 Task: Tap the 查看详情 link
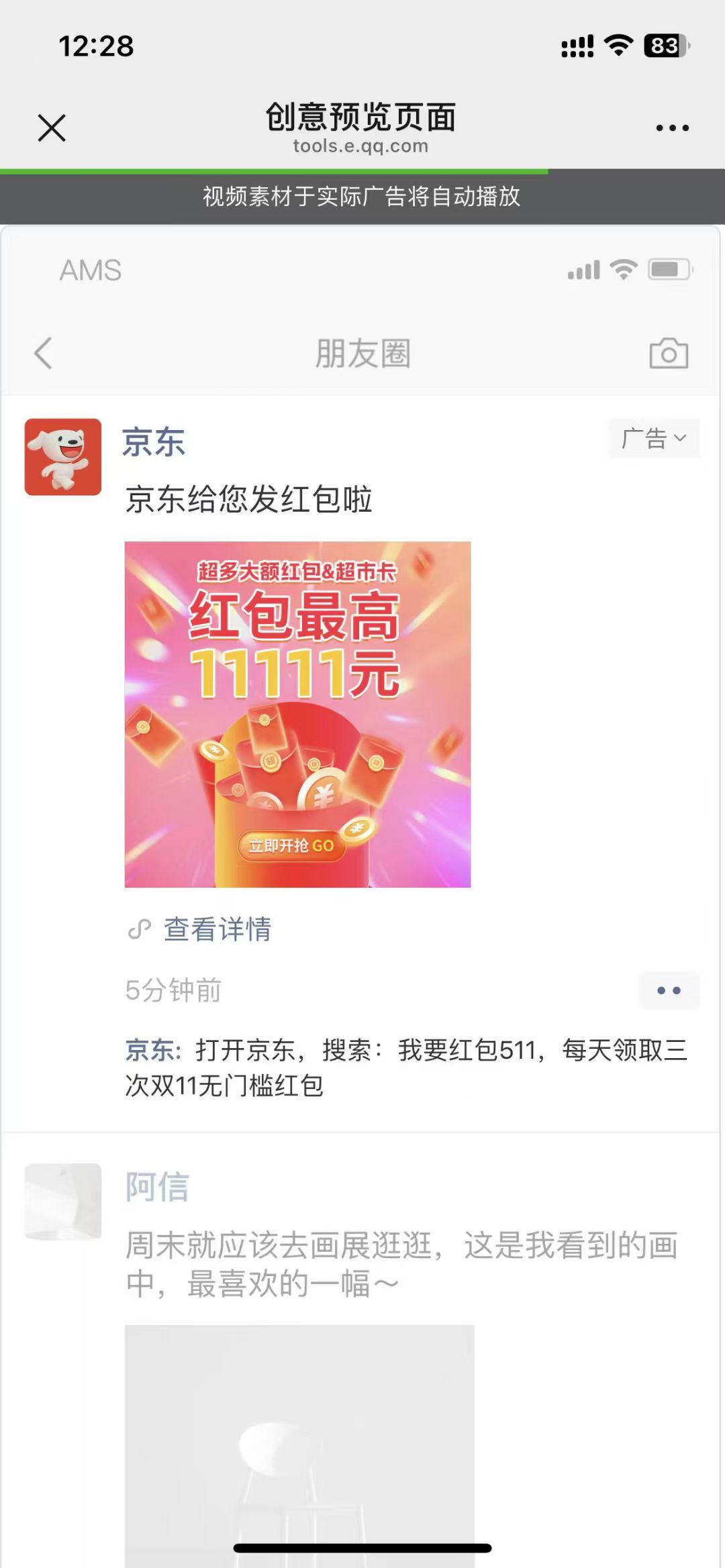[x=216, y=929]
